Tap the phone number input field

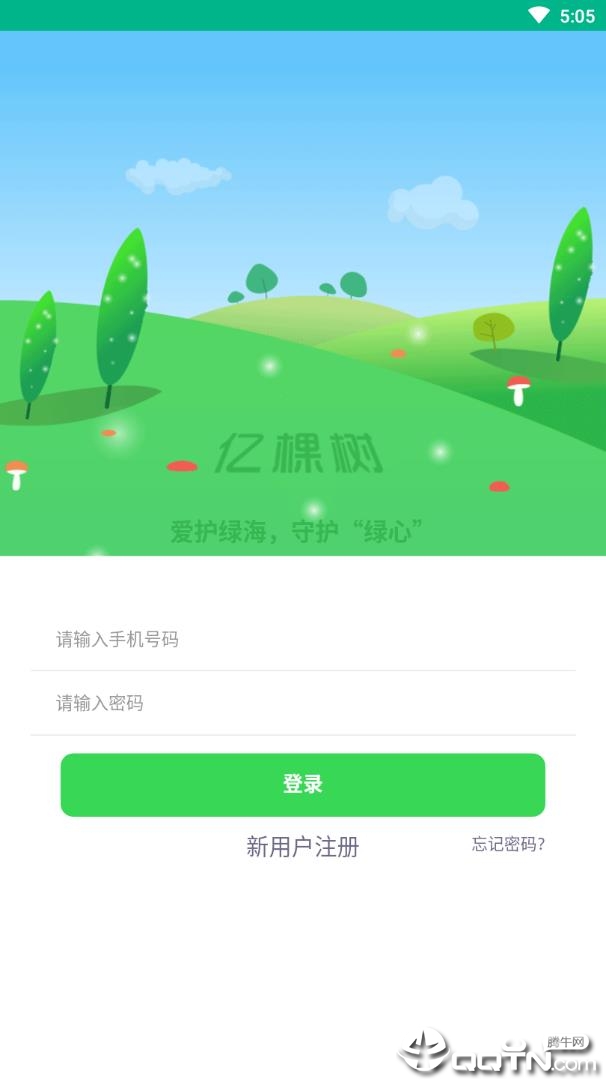click(302, 640)
